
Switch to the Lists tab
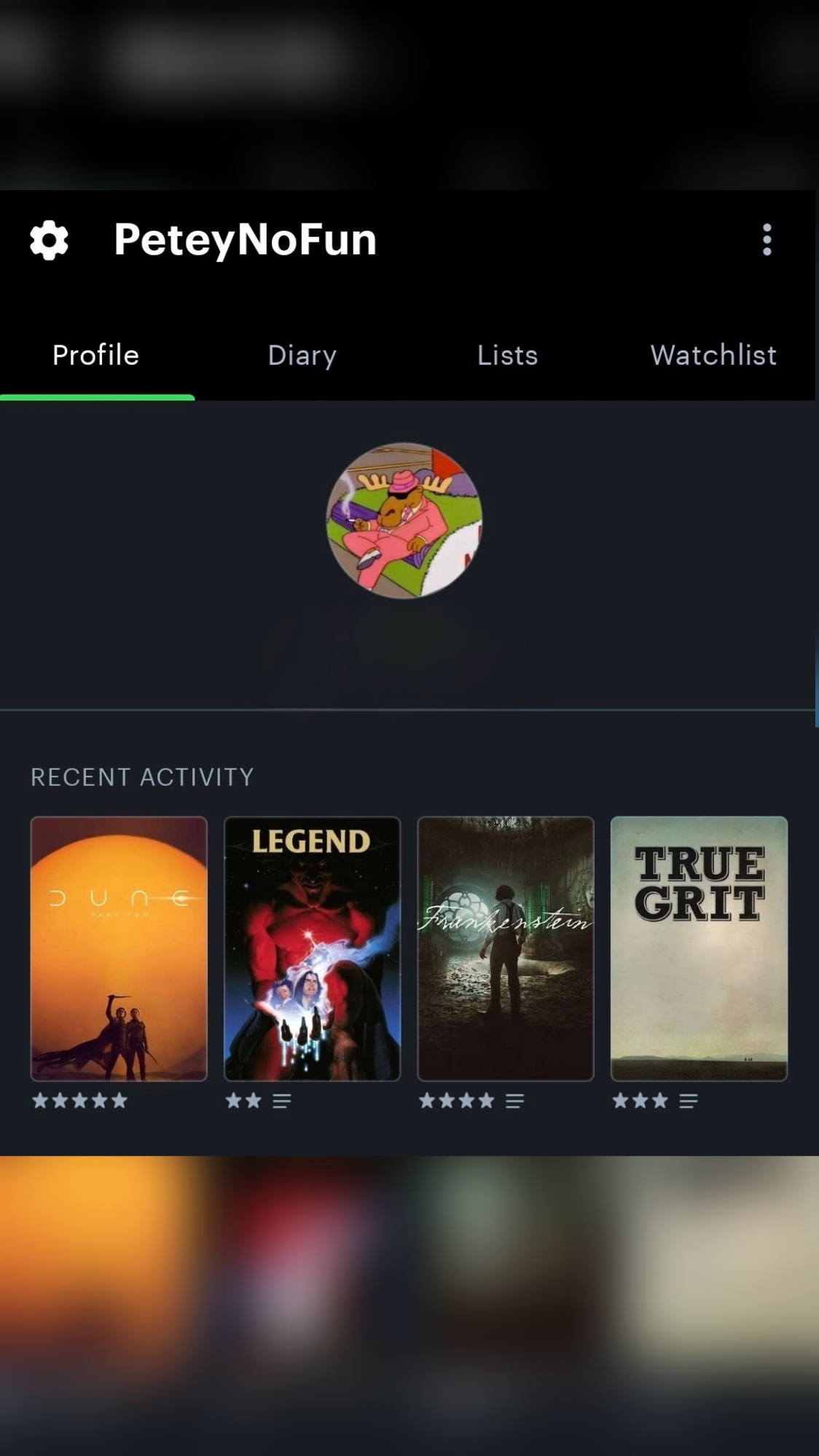[507, 355]
